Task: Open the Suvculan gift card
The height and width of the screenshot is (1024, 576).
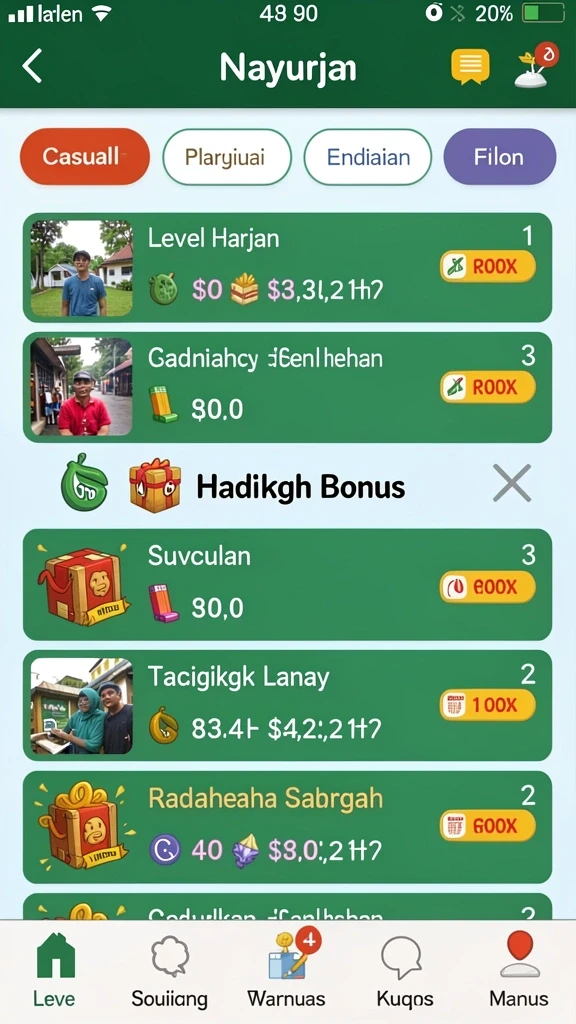Action: point(287,584)
